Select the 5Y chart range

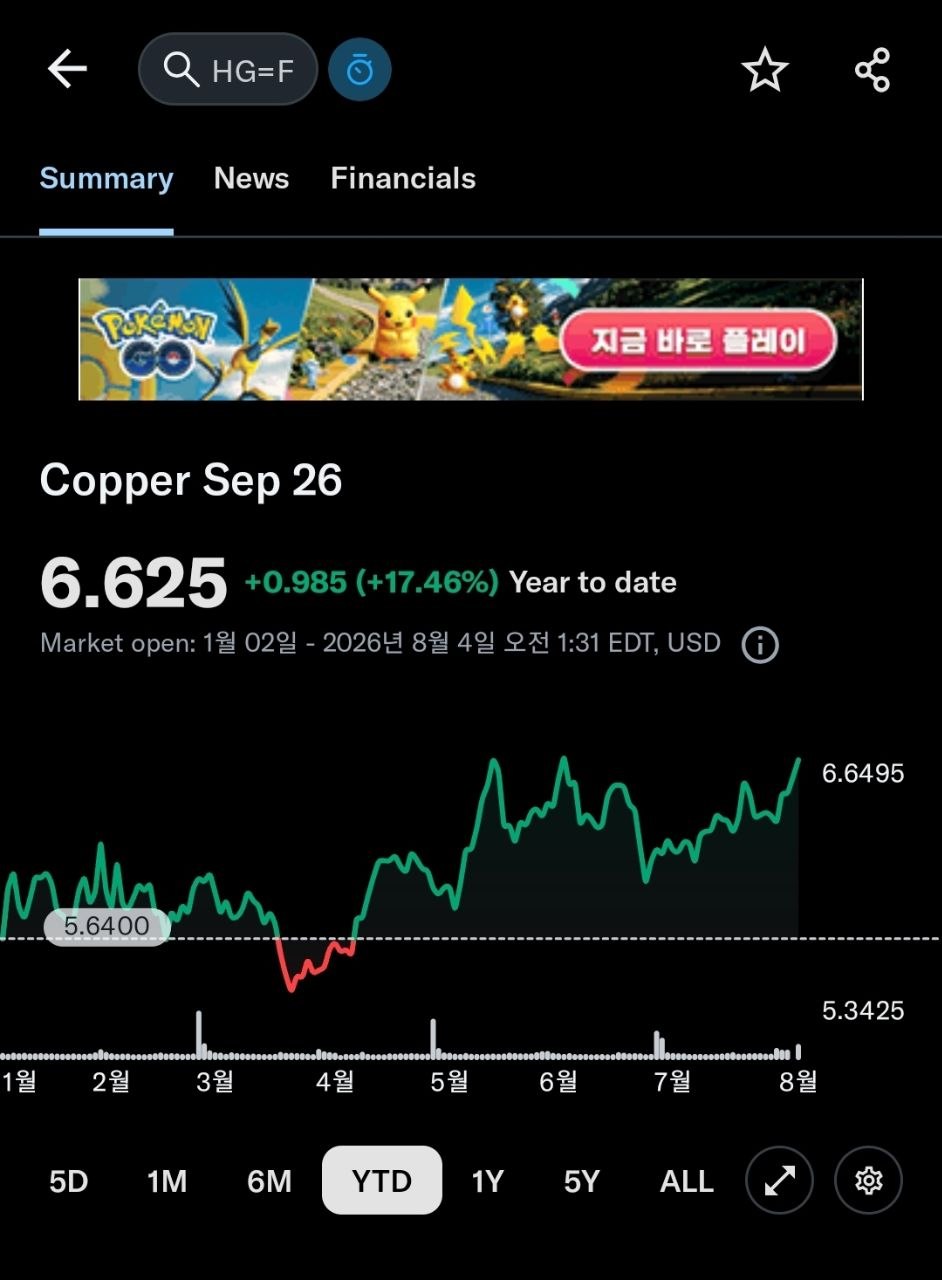[582, 1181]
